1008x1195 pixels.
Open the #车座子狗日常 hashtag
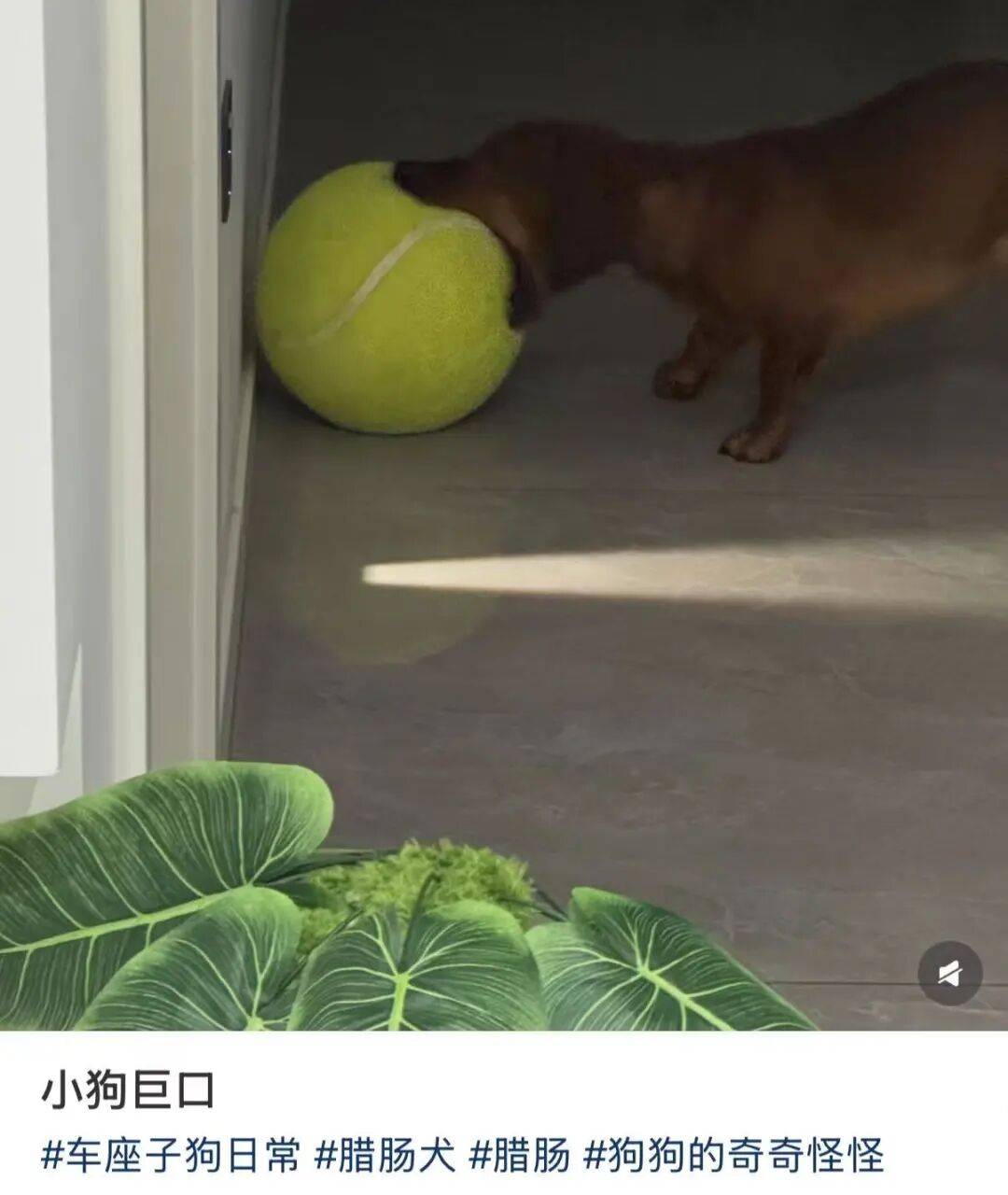171,1156
